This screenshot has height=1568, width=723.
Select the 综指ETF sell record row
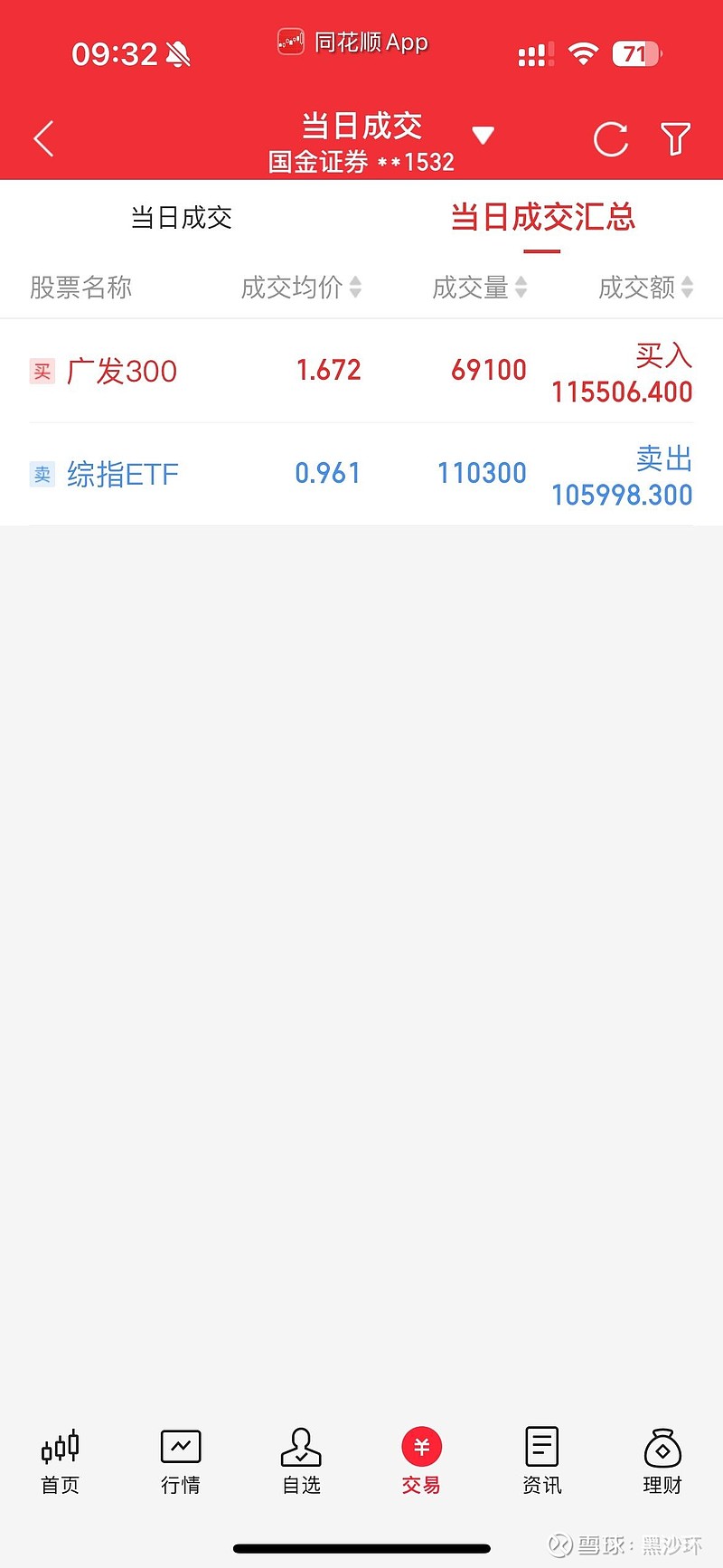361,475
